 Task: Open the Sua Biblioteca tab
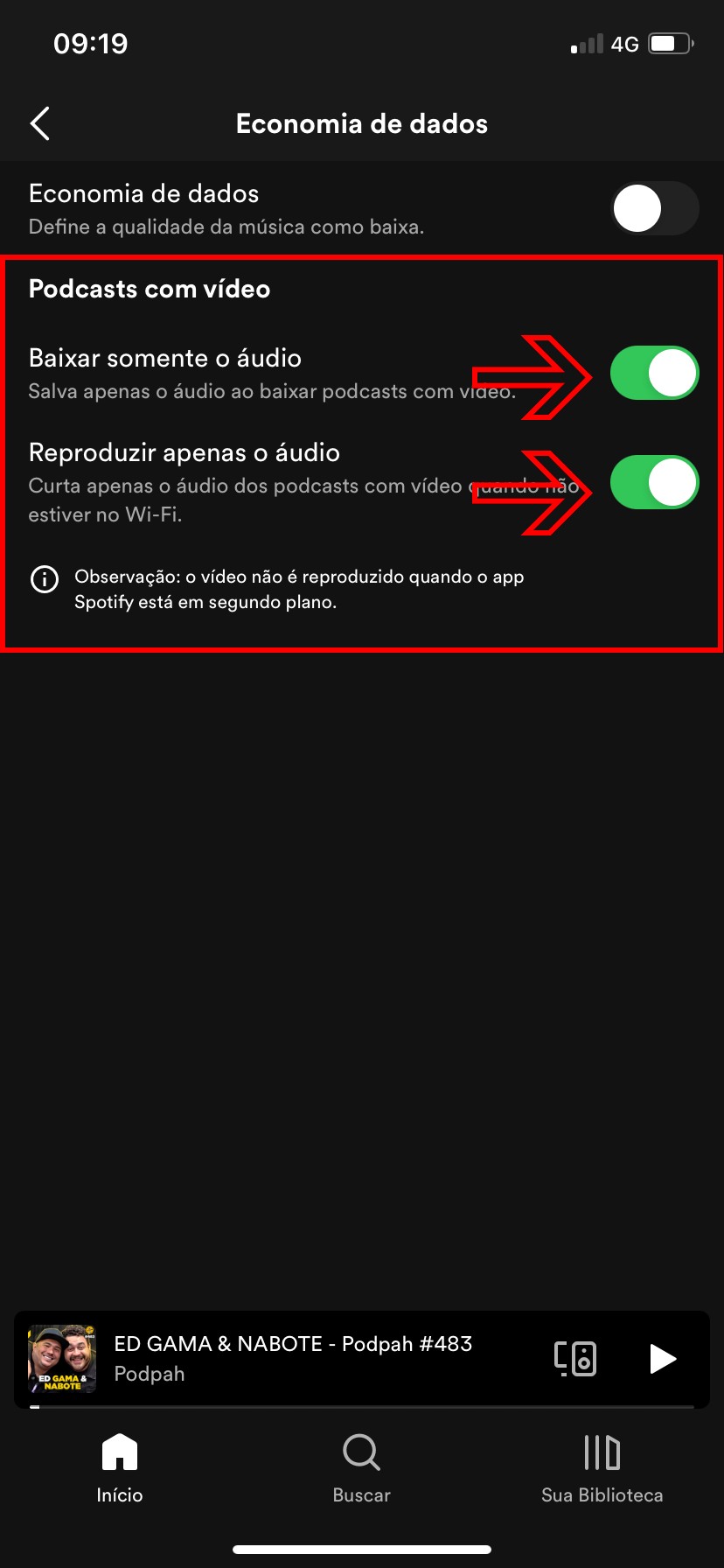point(602,1467)
